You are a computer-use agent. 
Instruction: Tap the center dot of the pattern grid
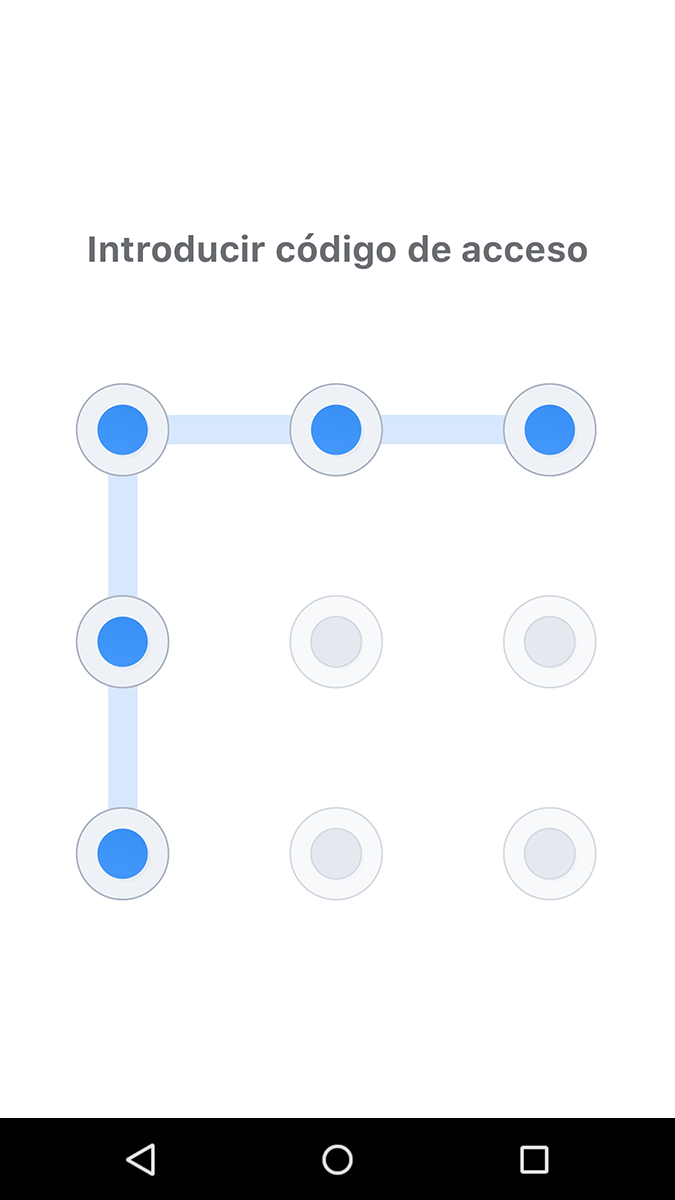336,642
